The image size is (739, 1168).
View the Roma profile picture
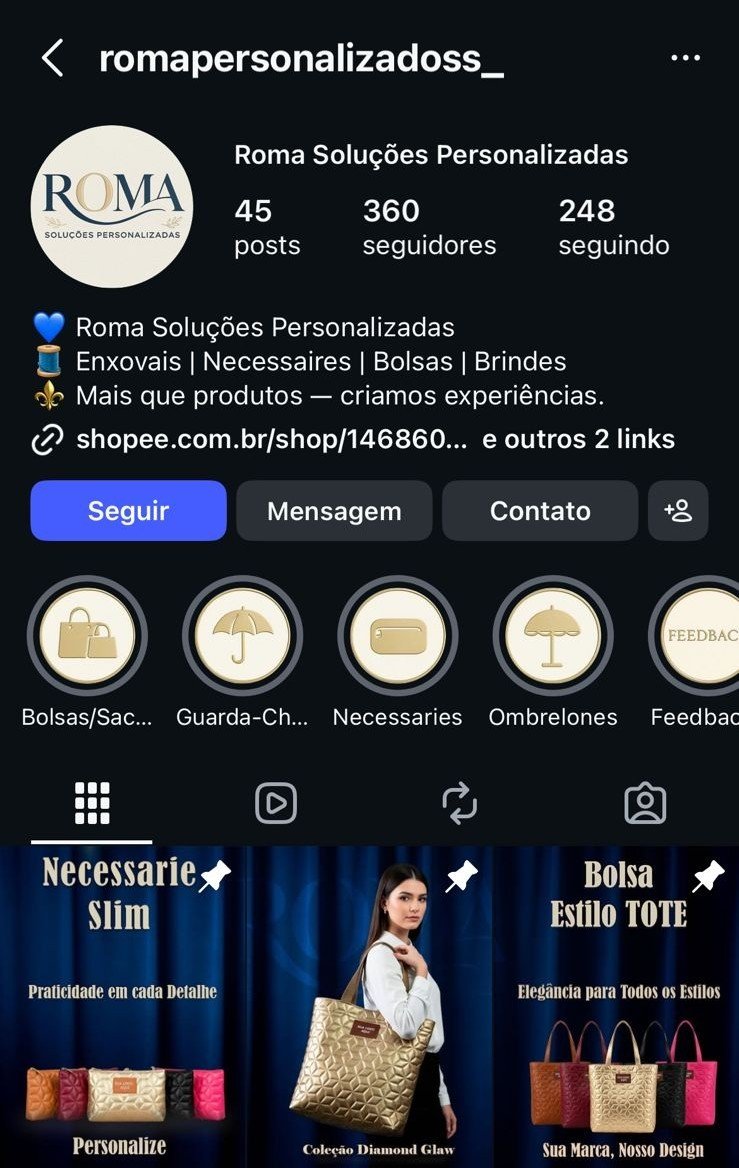coord(112,206)
